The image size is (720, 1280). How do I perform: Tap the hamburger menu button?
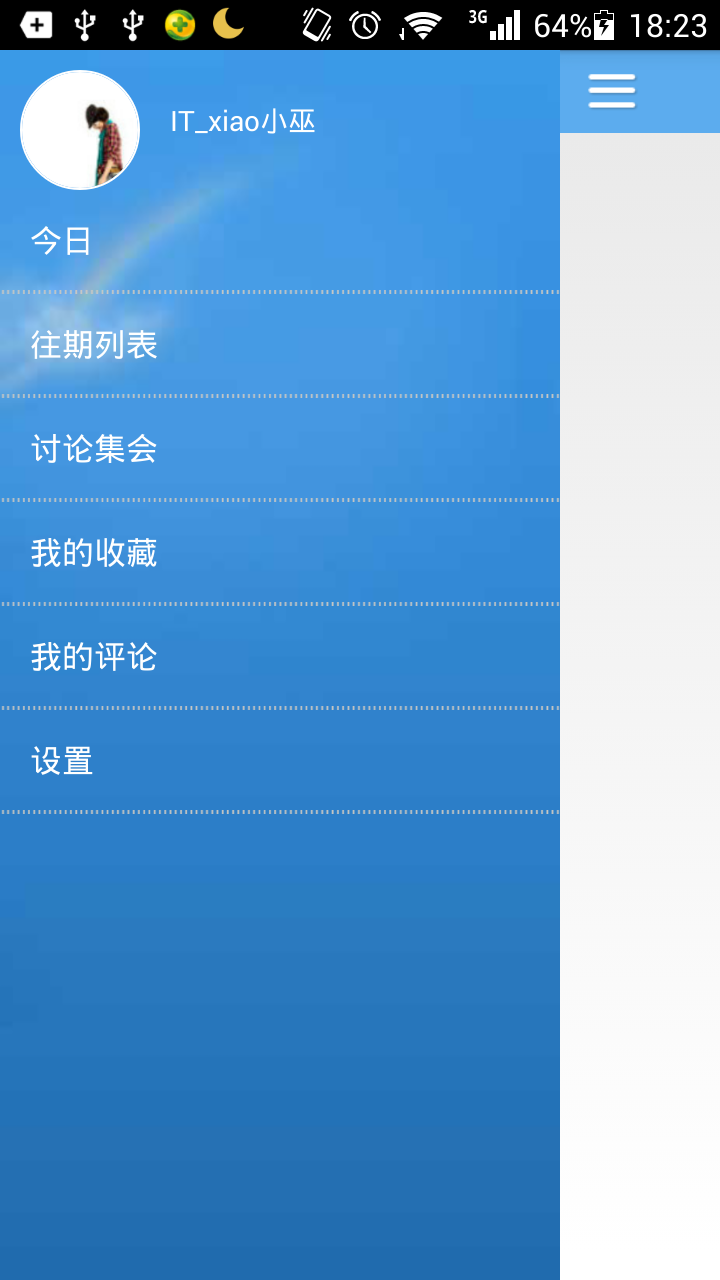tap(612, 91)
